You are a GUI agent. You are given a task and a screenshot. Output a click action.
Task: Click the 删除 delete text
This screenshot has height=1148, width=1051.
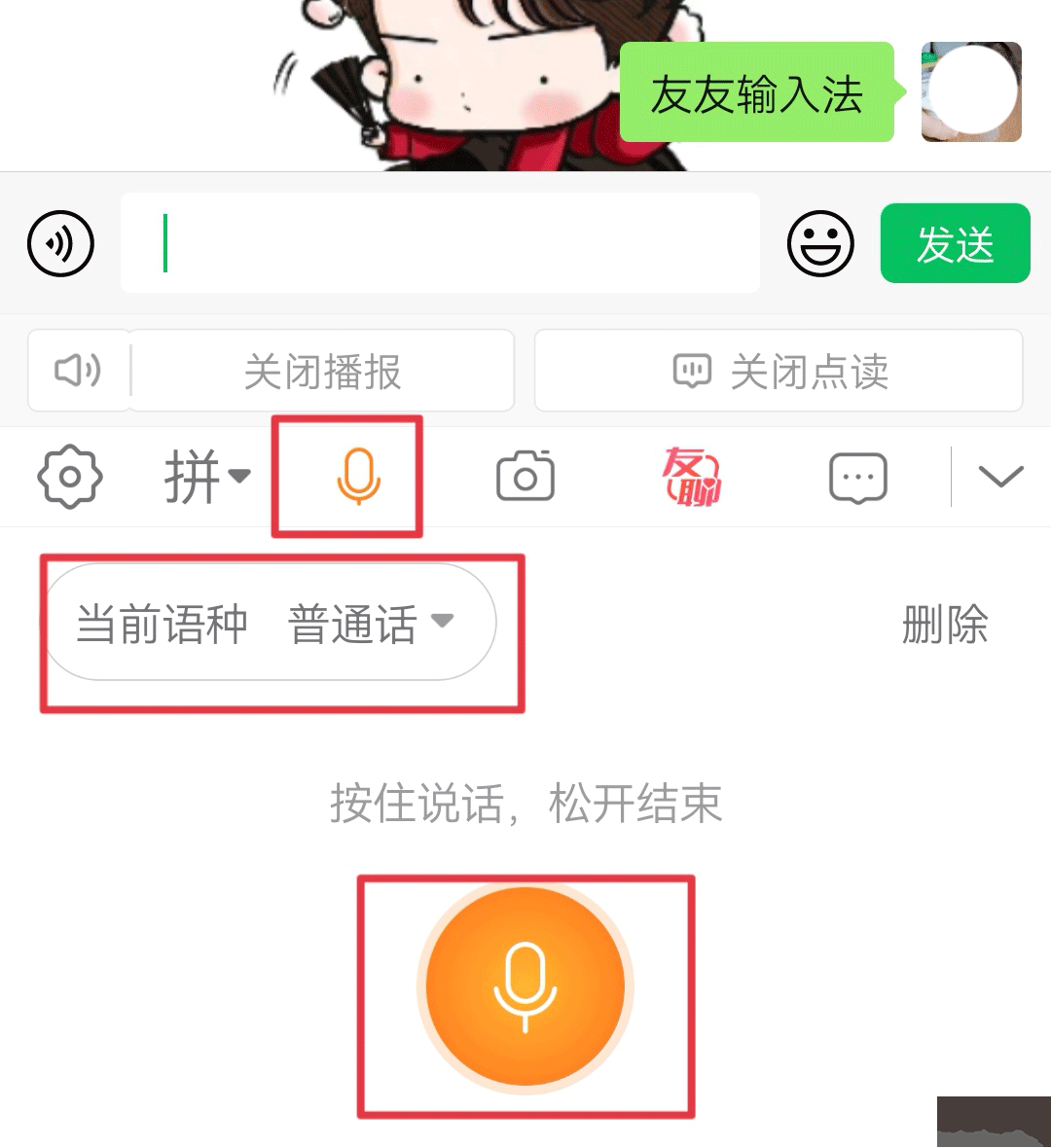[x=943, y=626]
